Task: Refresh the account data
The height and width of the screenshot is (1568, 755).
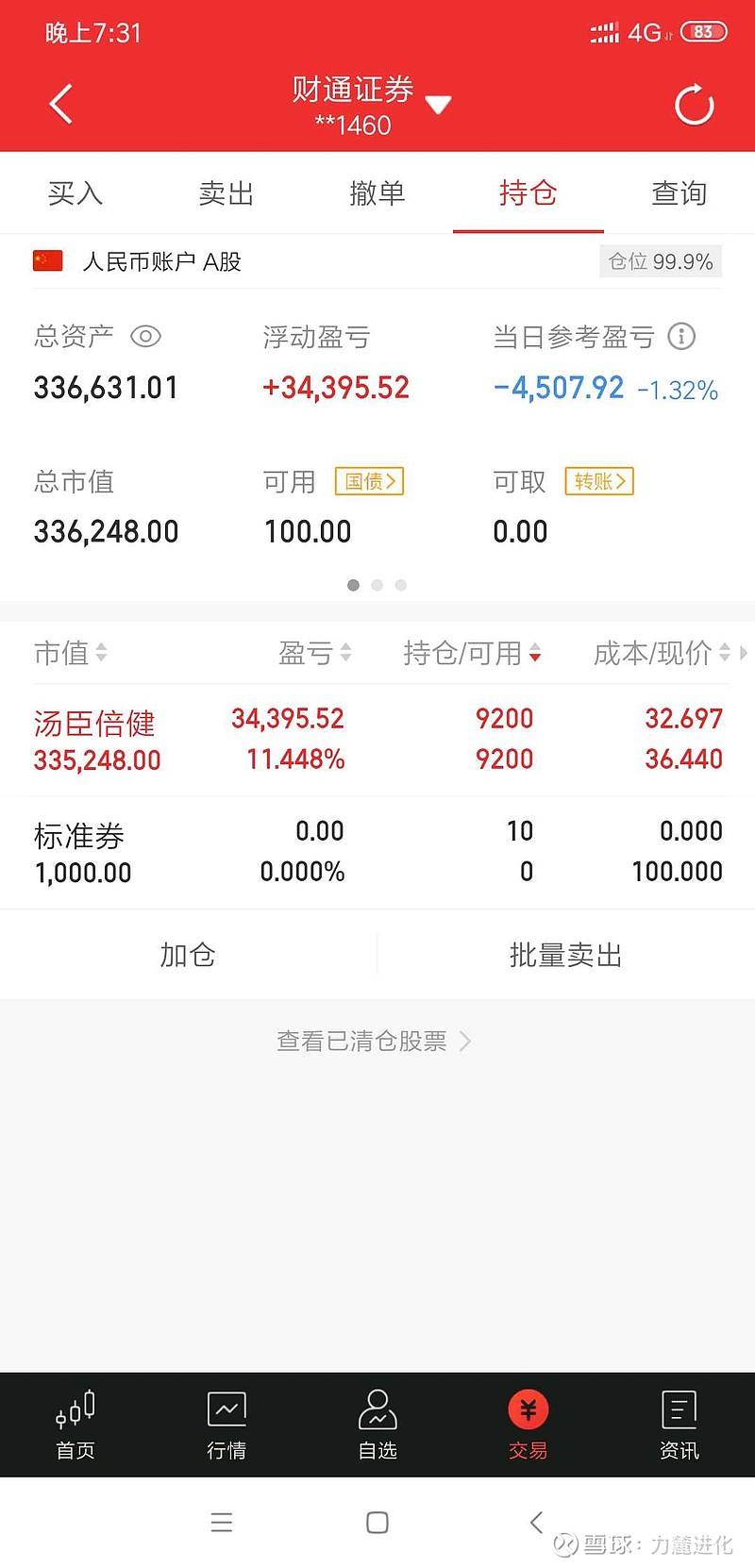Action: [695, 105]
